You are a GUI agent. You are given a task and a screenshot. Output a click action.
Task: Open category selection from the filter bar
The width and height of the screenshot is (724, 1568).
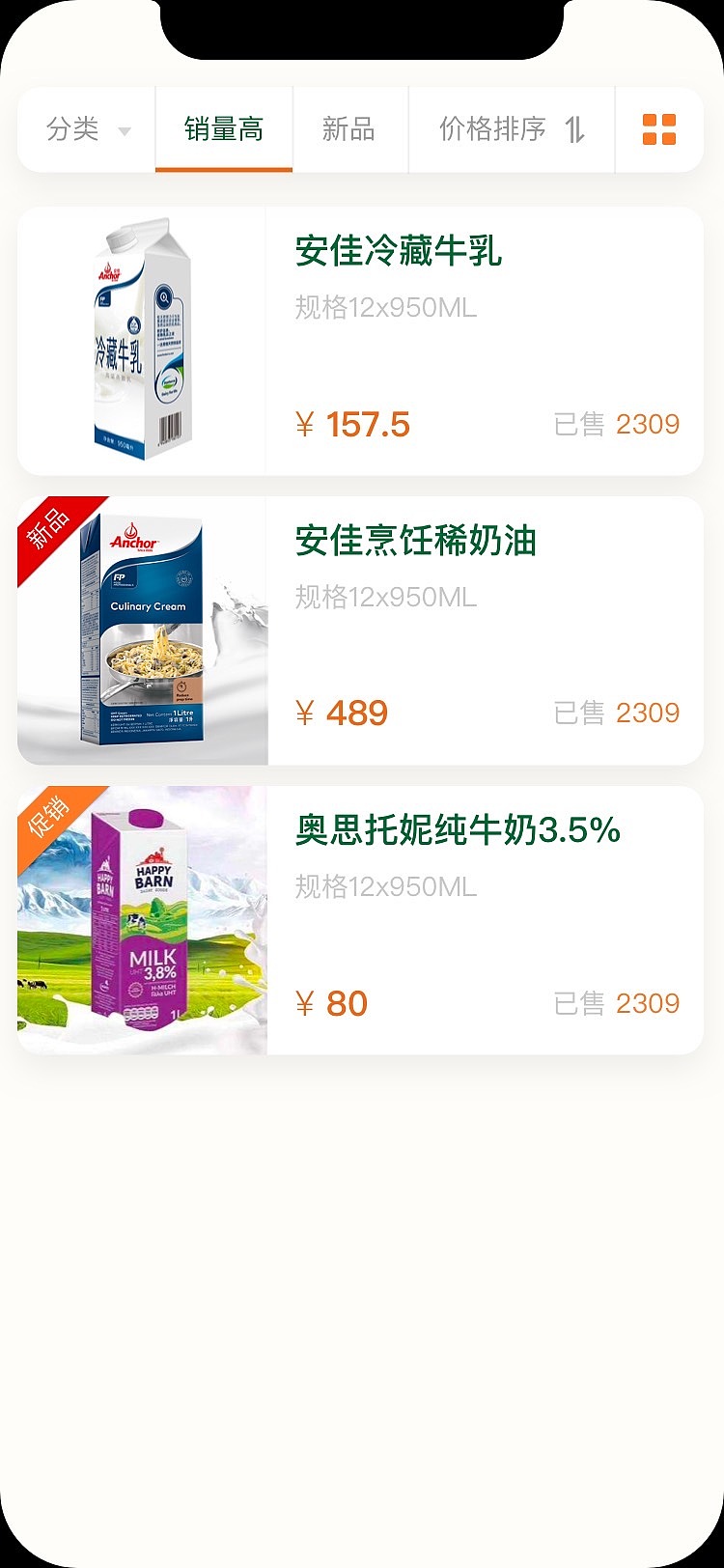coord(85,128)
